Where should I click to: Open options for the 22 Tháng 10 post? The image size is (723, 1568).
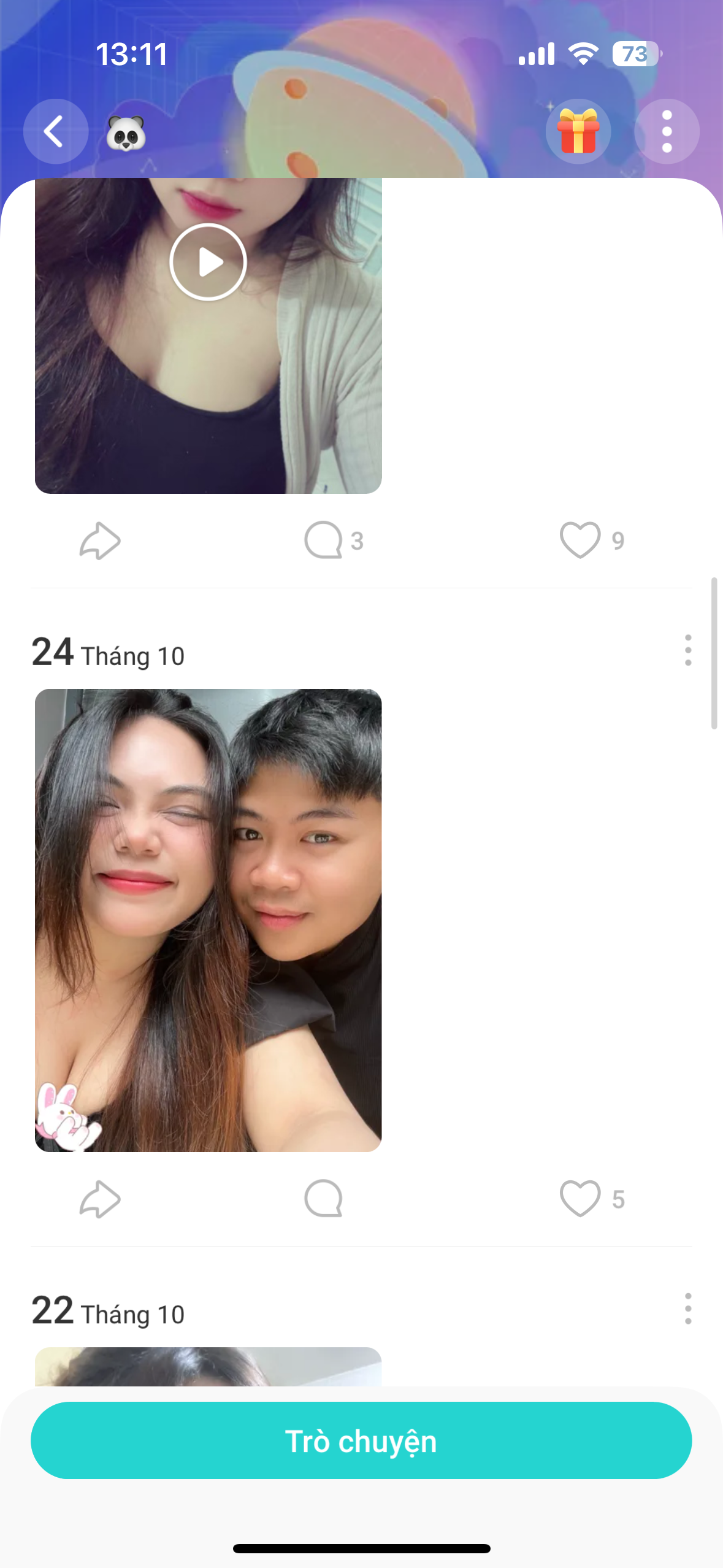[x=688, y=1309]
